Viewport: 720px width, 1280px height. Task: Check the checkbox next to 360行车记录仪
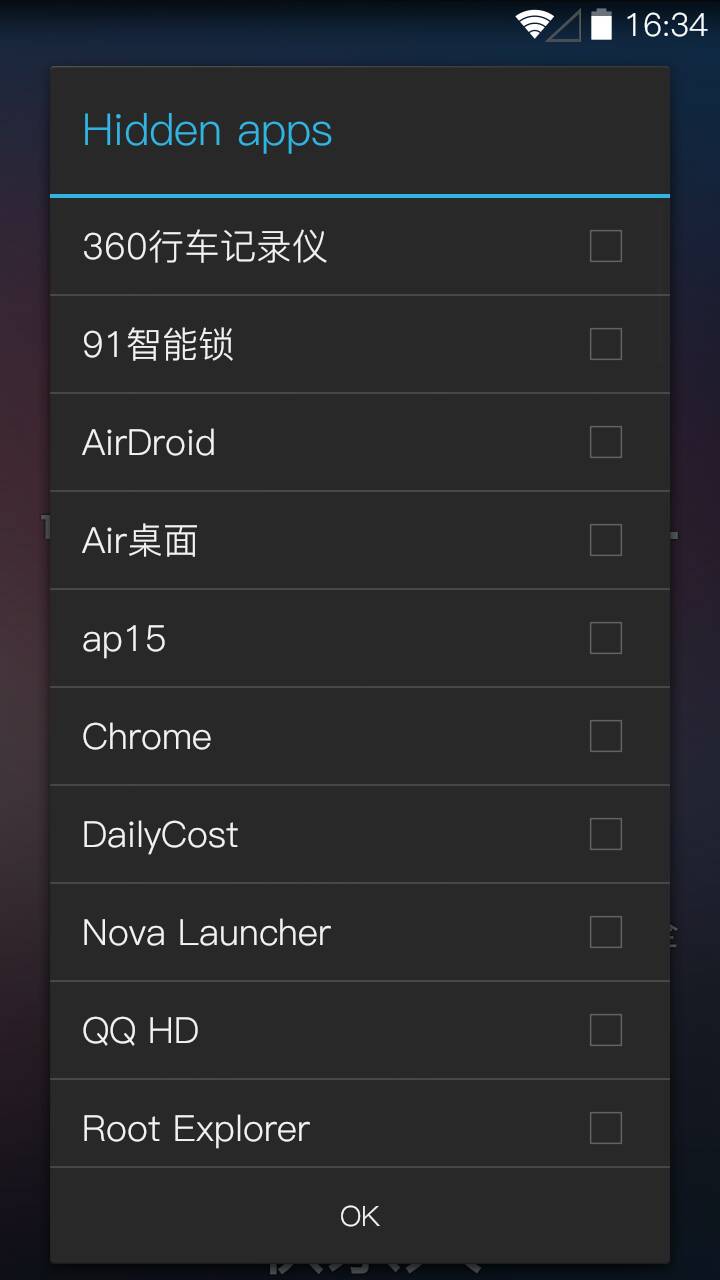[605, 245]
